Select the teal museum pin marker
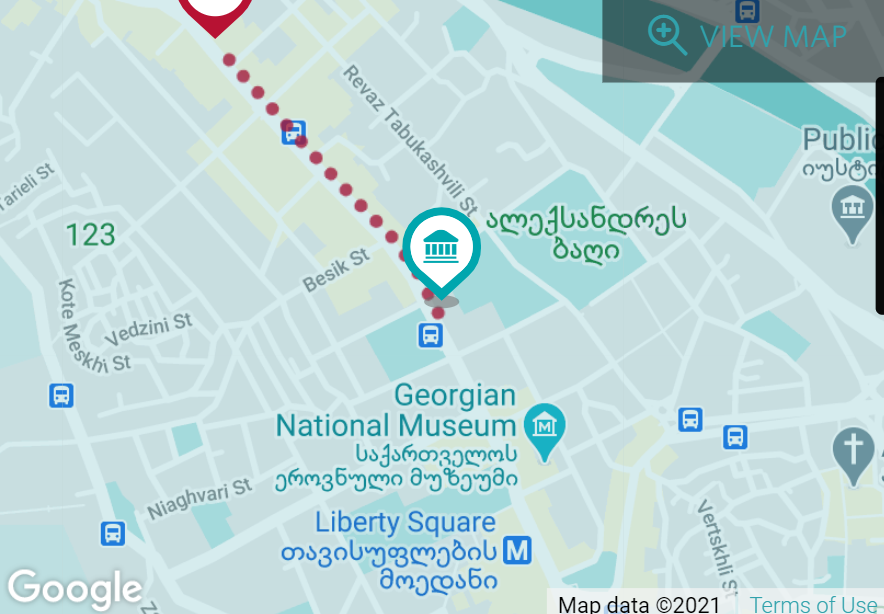Viewport: 884px width, 614px height. [x=441, y=247]
